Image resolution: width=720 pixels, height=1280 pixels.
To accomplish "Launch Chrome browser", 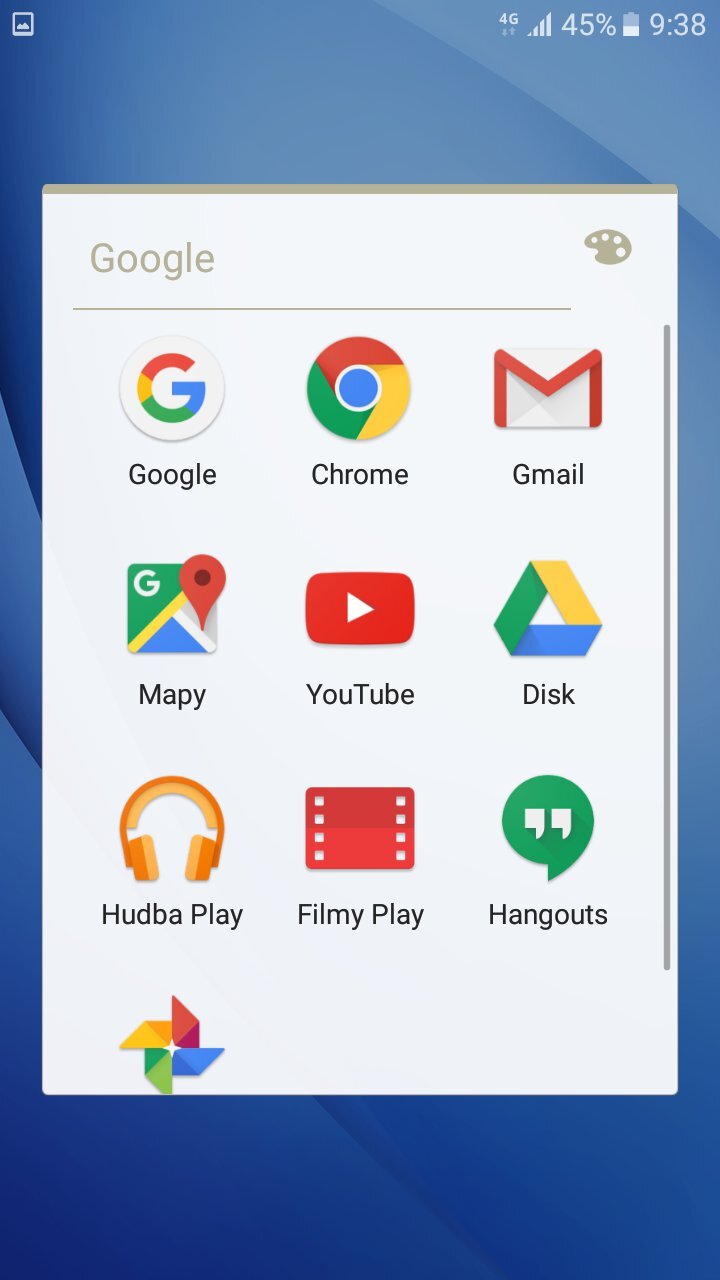I will tap(360, 389).
